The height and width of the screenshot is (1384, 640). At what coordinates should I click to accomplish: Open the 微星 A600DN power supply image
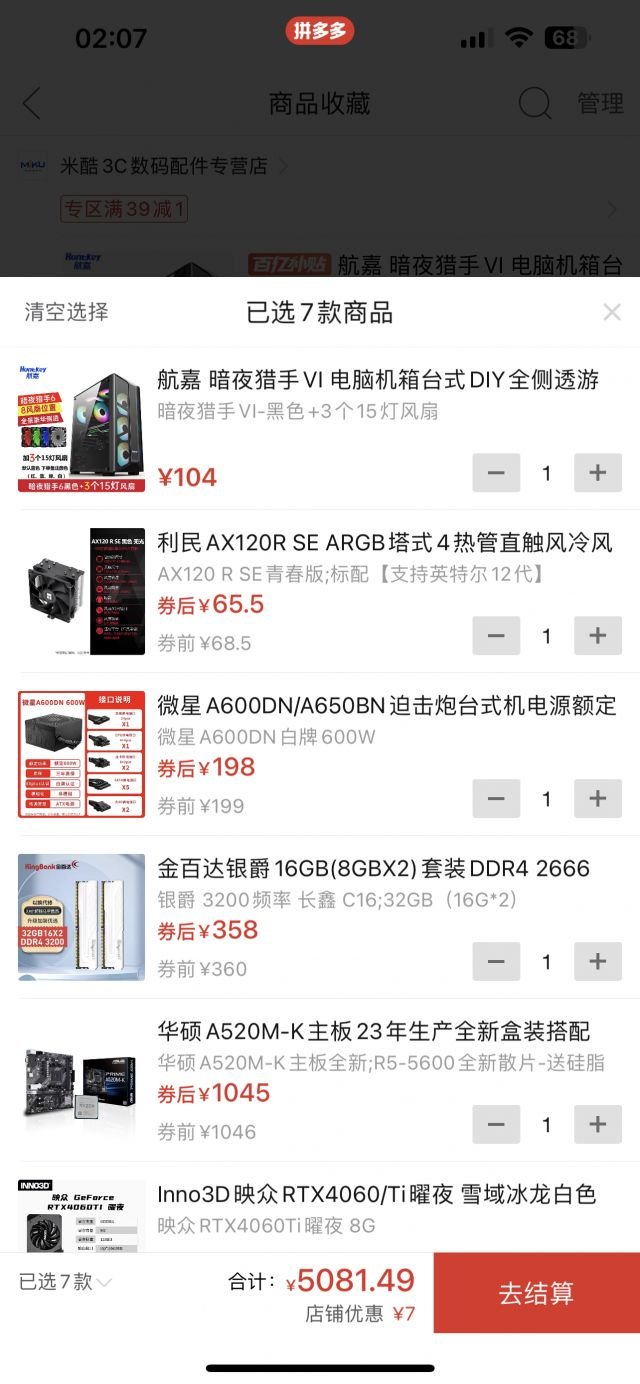81,754
